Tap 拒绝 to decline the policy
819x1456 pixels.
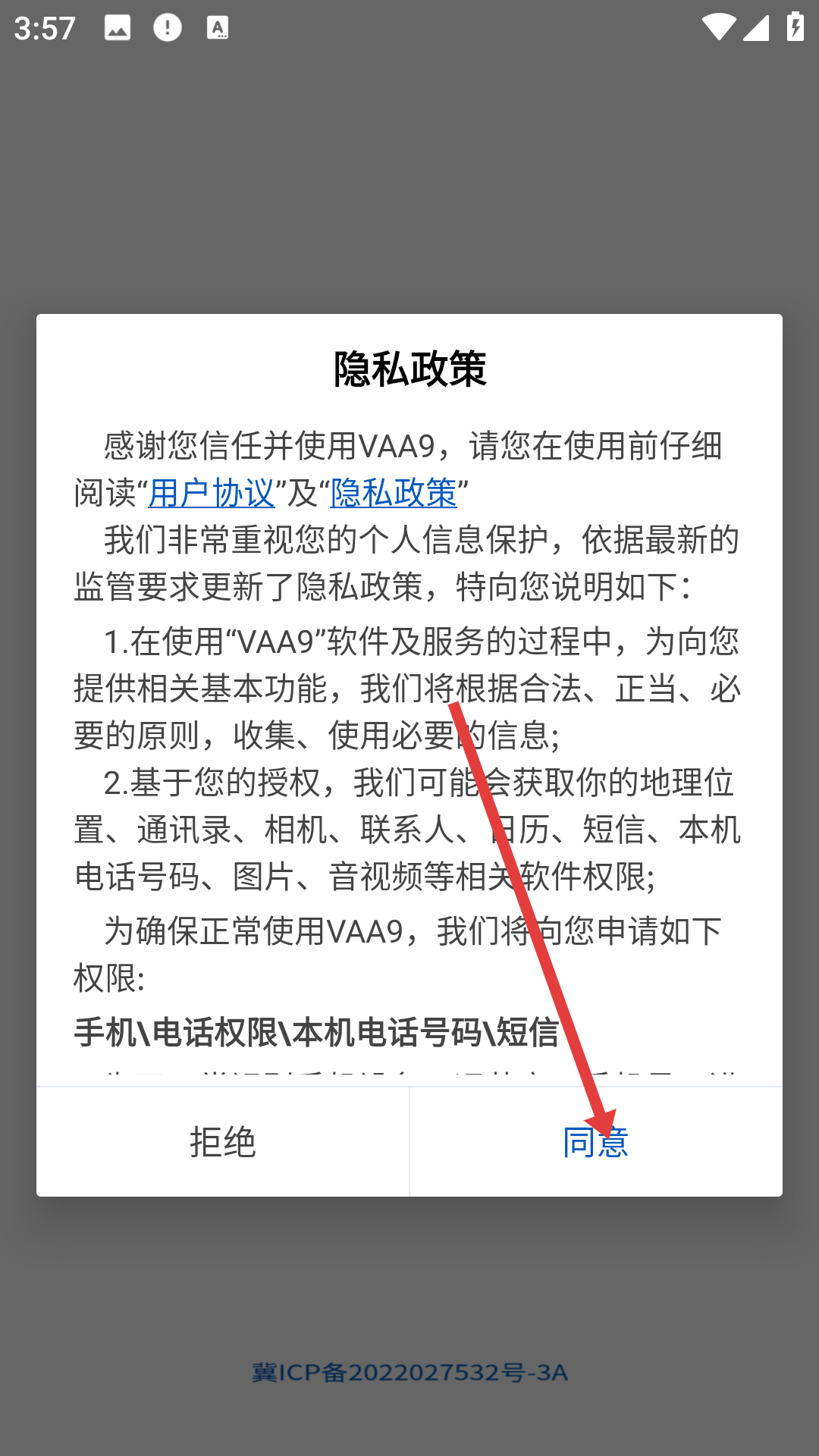(x=222, y=1142)
